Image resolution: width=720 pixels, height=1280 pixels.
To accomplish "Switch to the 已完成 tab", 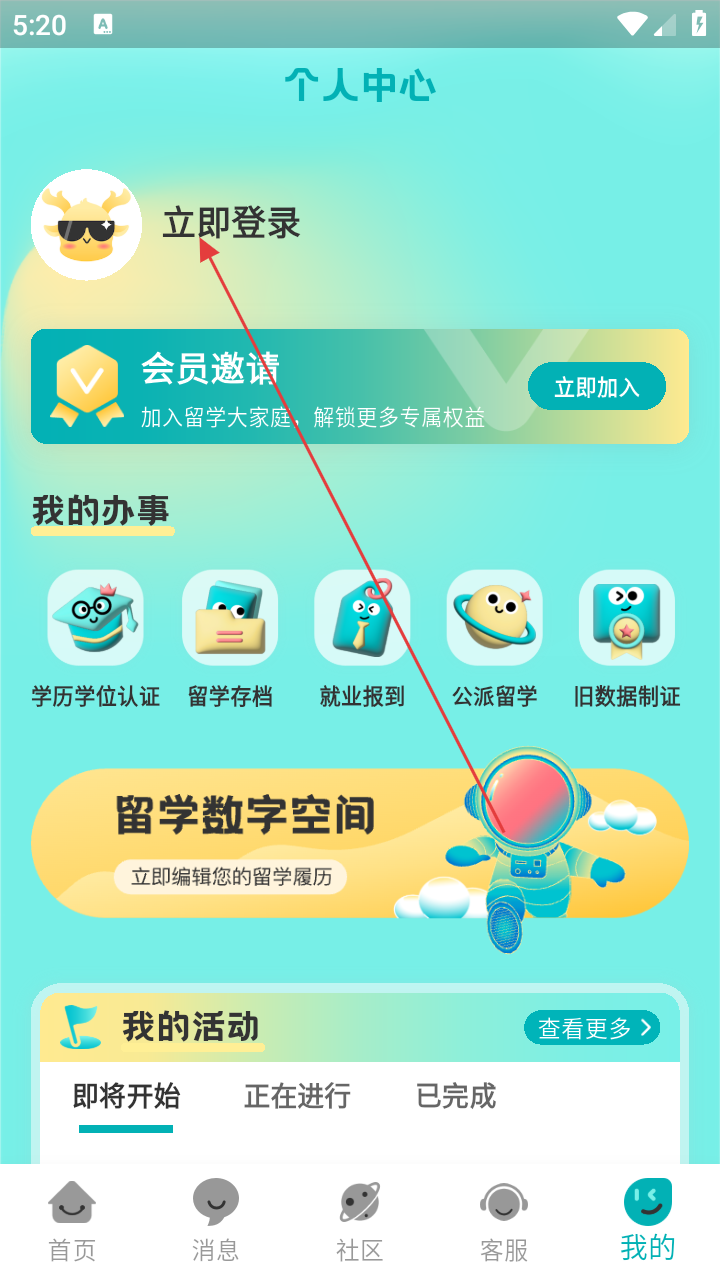I will (456, 1096).
